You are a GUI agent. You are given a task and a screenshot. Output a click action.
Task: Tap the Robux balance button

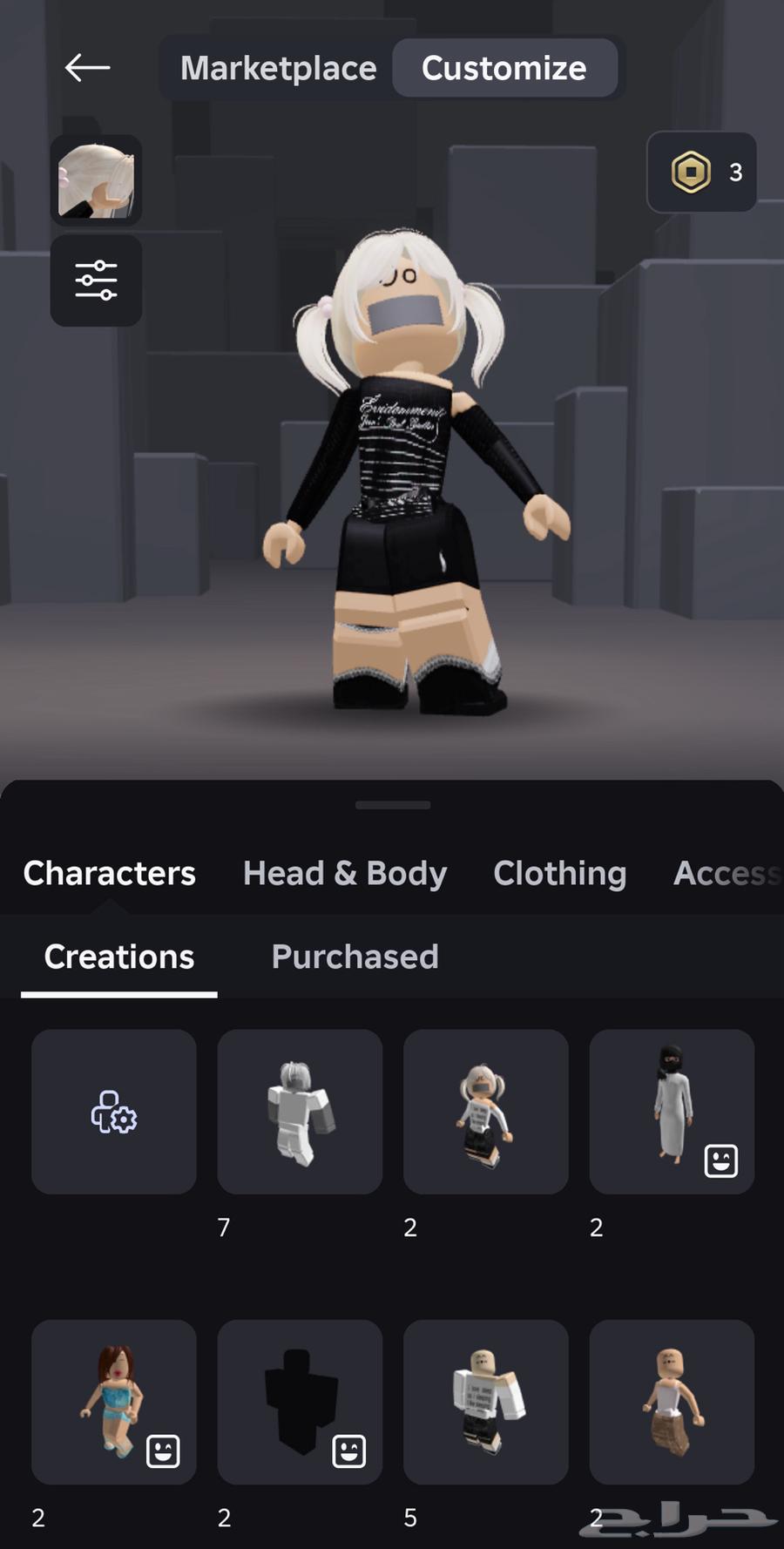[702, 172]
